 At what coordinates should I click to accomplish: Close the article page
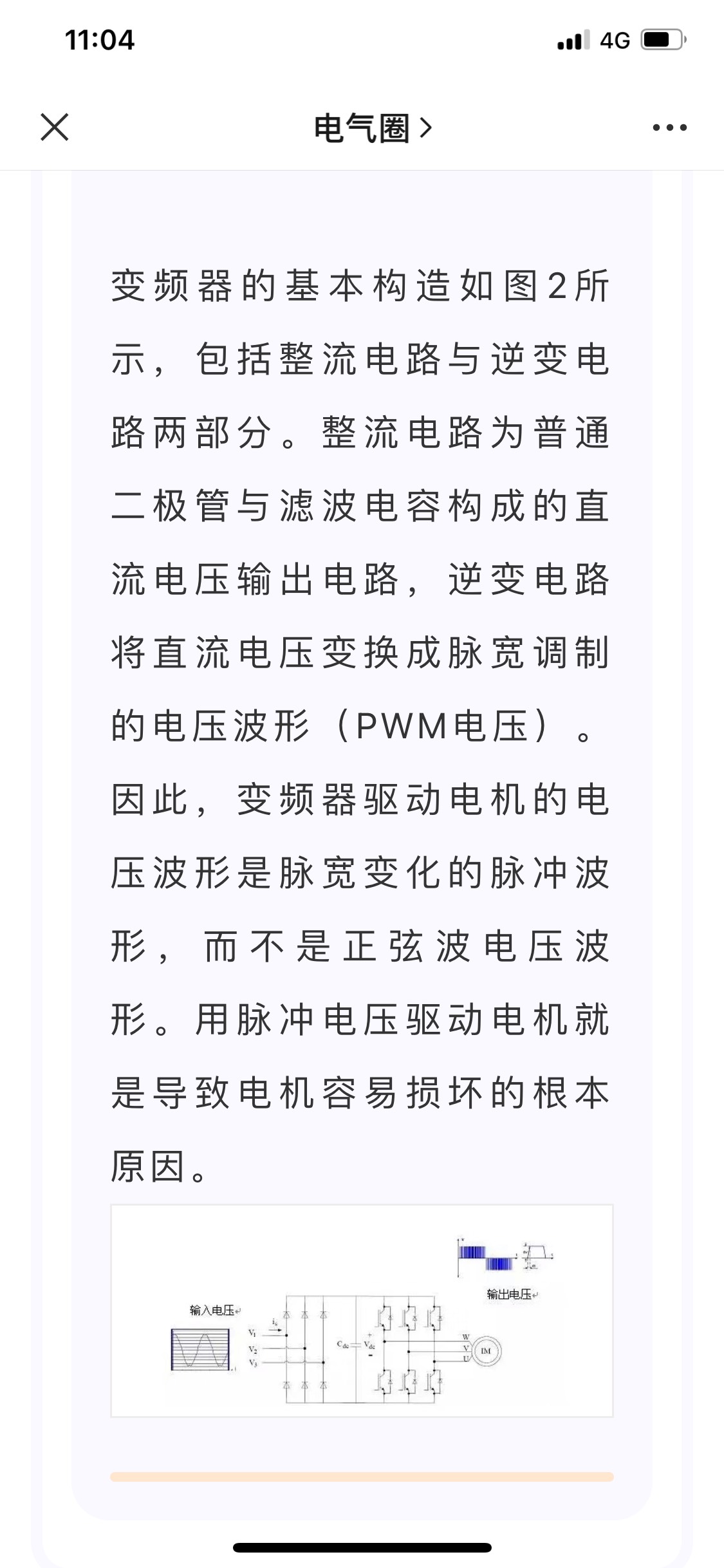(x=55, y=127)
